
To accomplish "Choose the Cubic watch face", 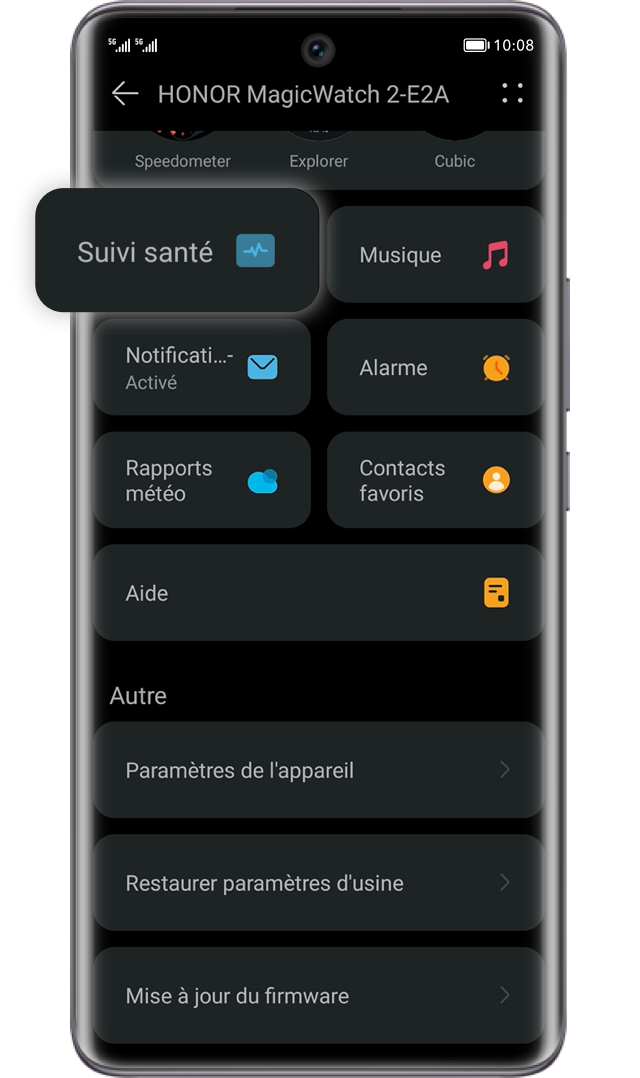I will click(x=454, y=151).
